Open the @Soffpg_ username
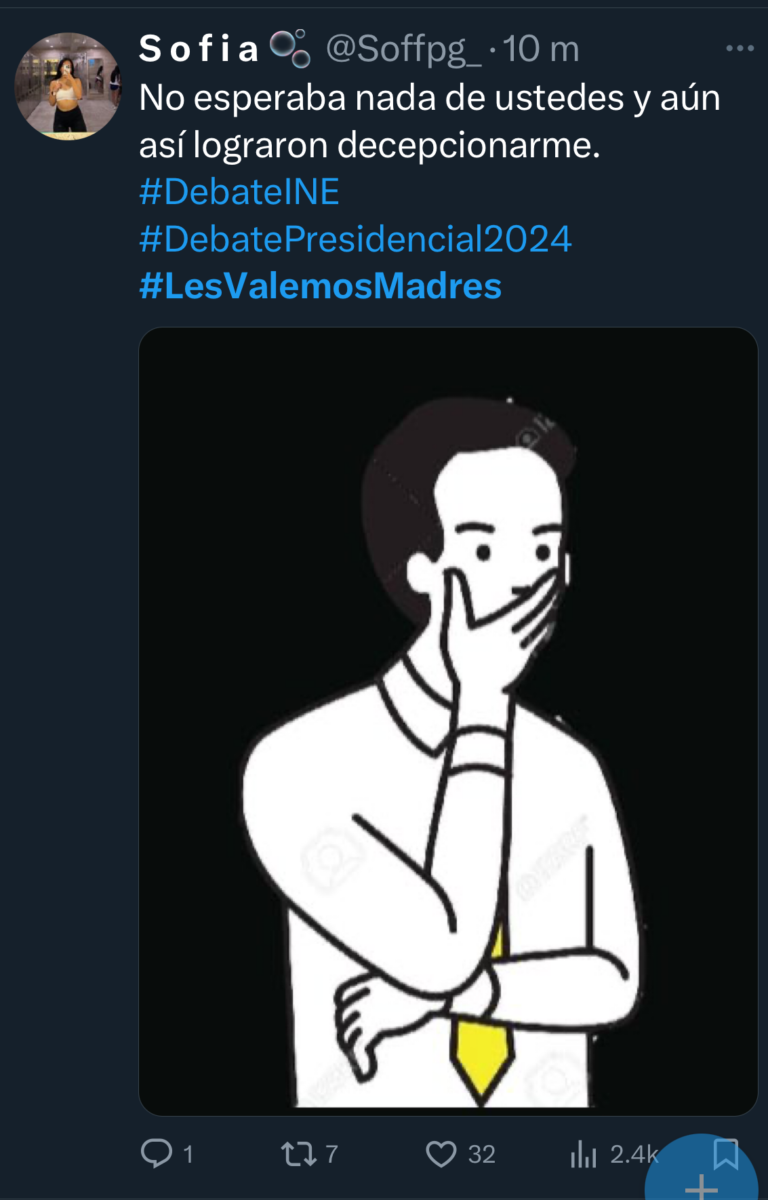The width and height of the screenshot is (768, 1200). [404, 48]
